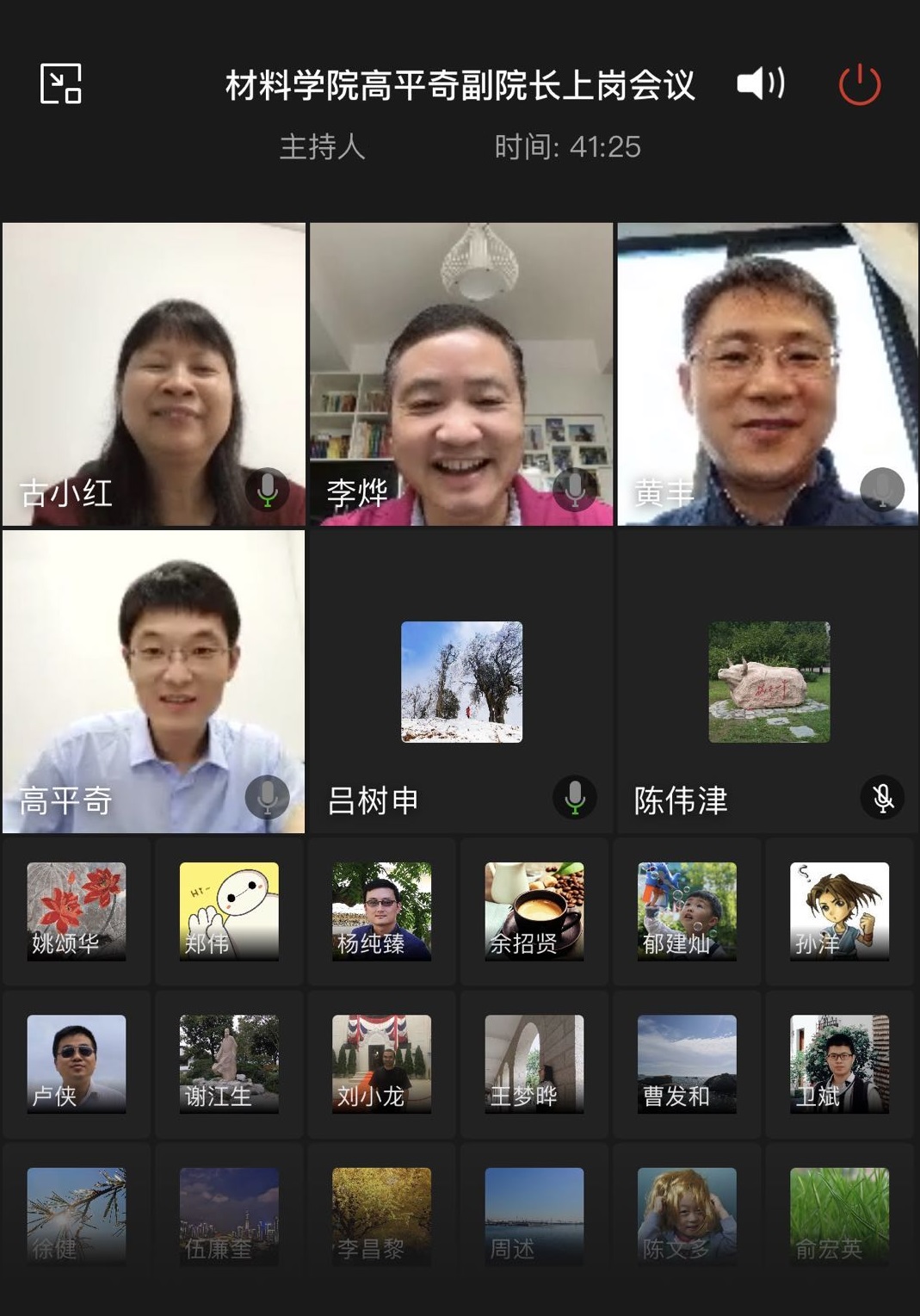Screen dimensions: 920x1316
Task: Select participant 姚颂华
Action: click(x=77, y=911)
